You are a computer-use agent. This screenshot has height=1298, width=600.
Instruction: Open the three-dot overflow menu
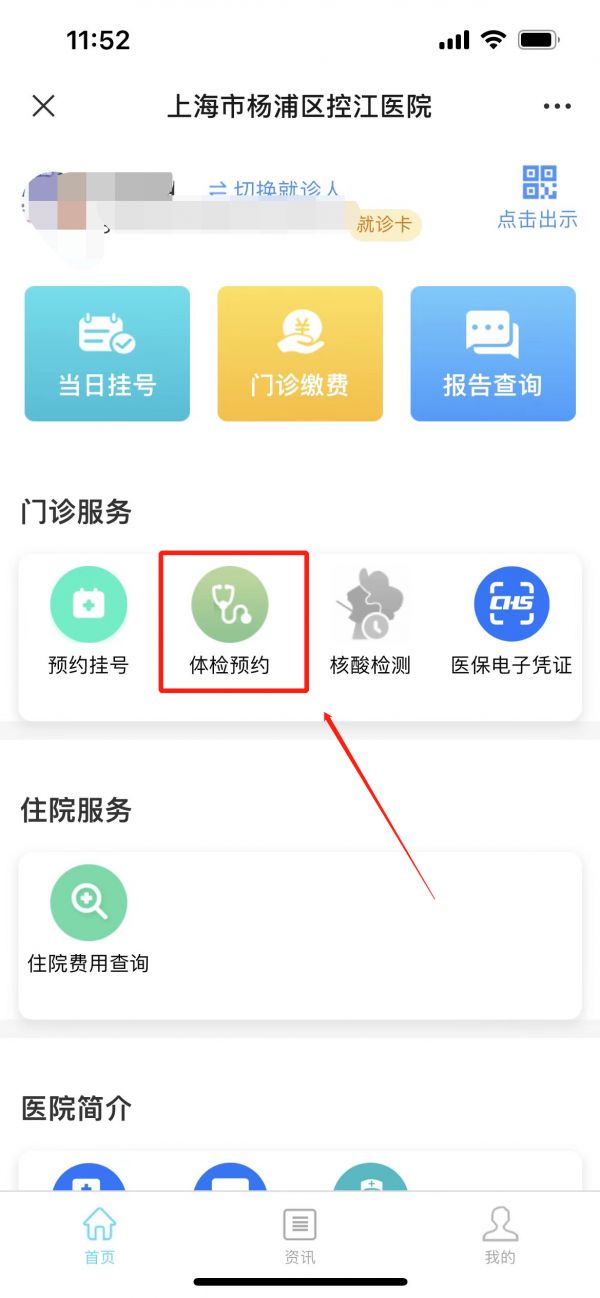(x=556, y=106)
